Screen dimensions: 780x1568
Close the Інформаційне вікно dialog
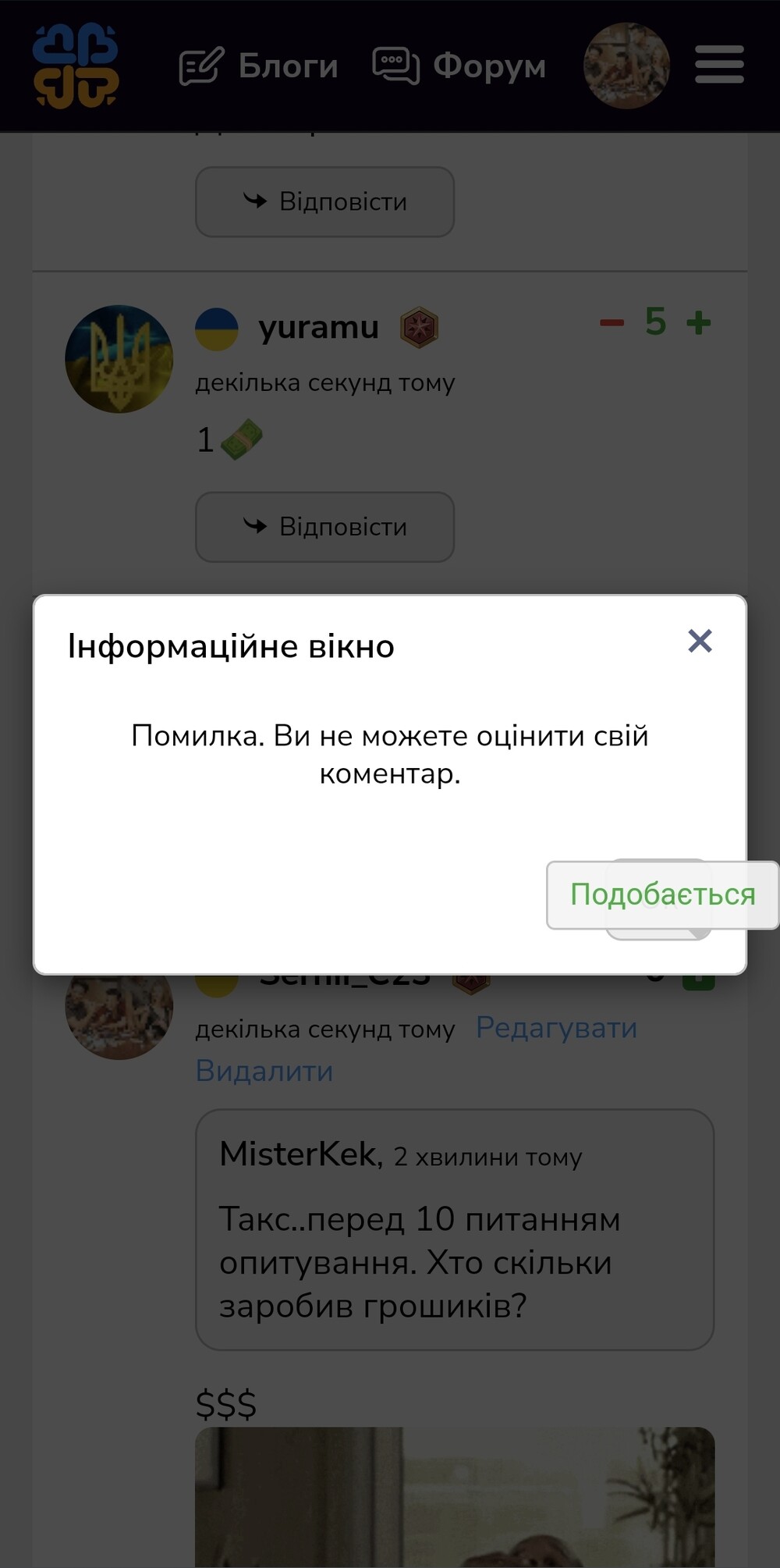(x=700, y=641)
